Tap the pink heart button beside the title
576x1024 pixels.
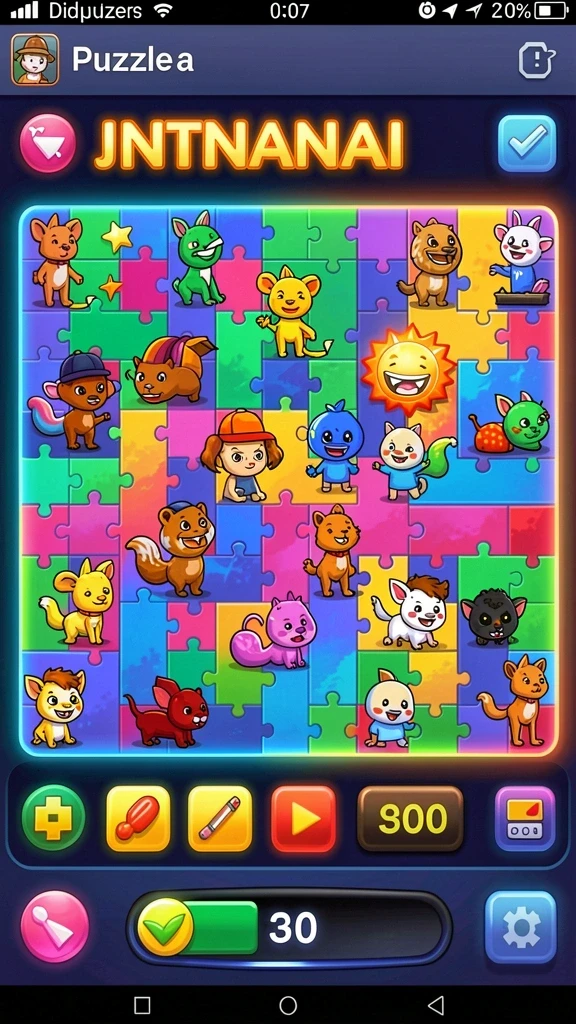click(x=48, y=143)
